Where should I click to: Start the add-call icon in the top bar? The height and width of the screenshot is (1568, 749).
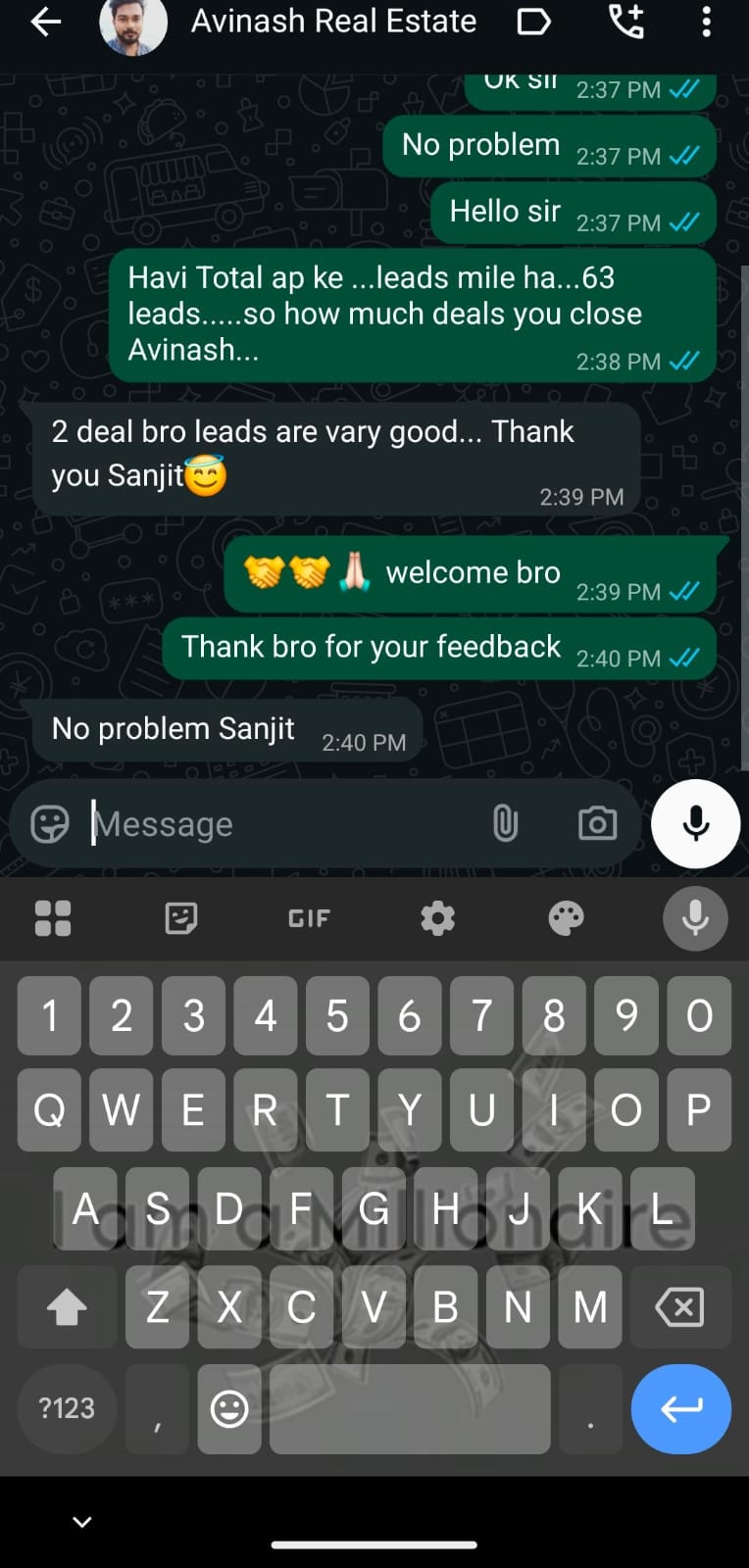point(626,24)
